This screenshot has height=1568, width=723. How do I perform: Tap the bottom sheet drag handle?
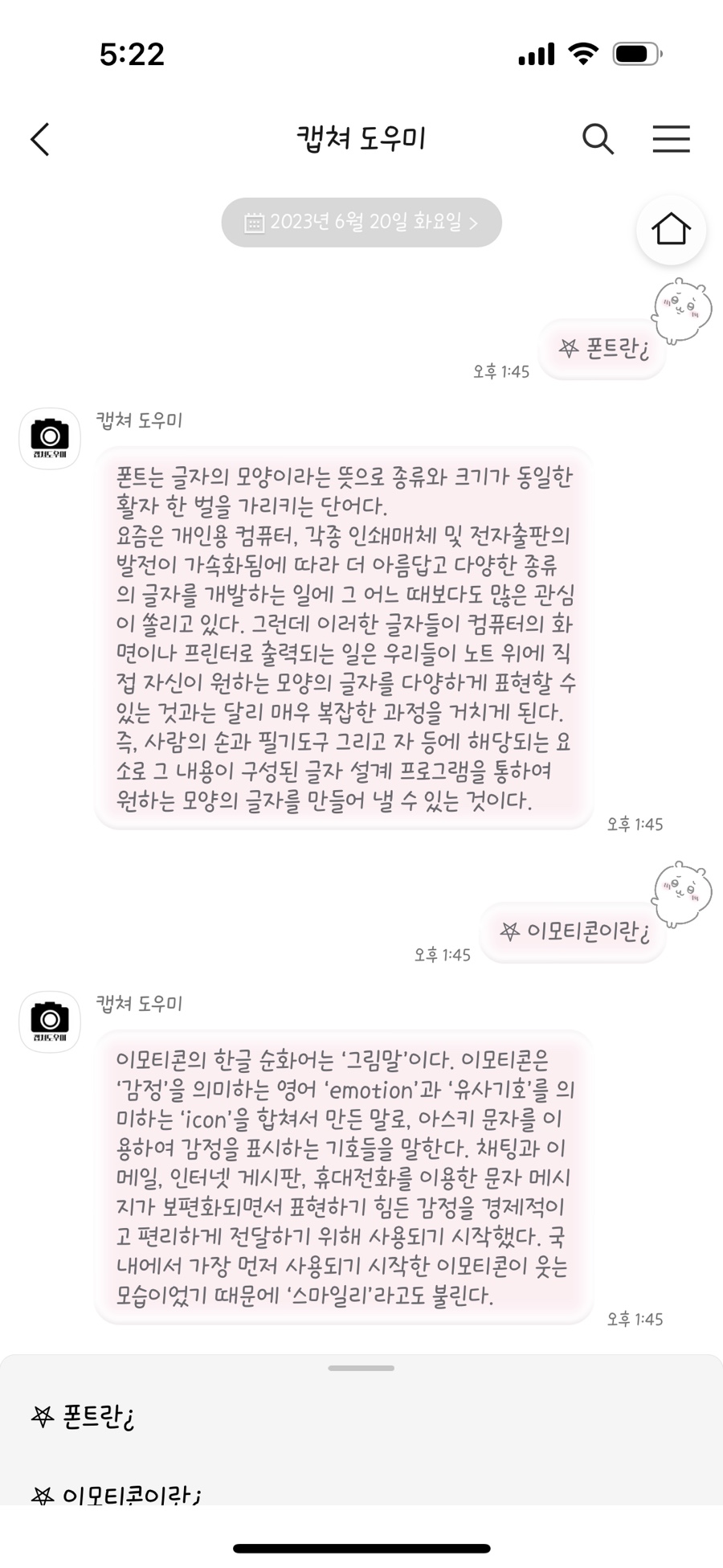[x=361, y=1368]
